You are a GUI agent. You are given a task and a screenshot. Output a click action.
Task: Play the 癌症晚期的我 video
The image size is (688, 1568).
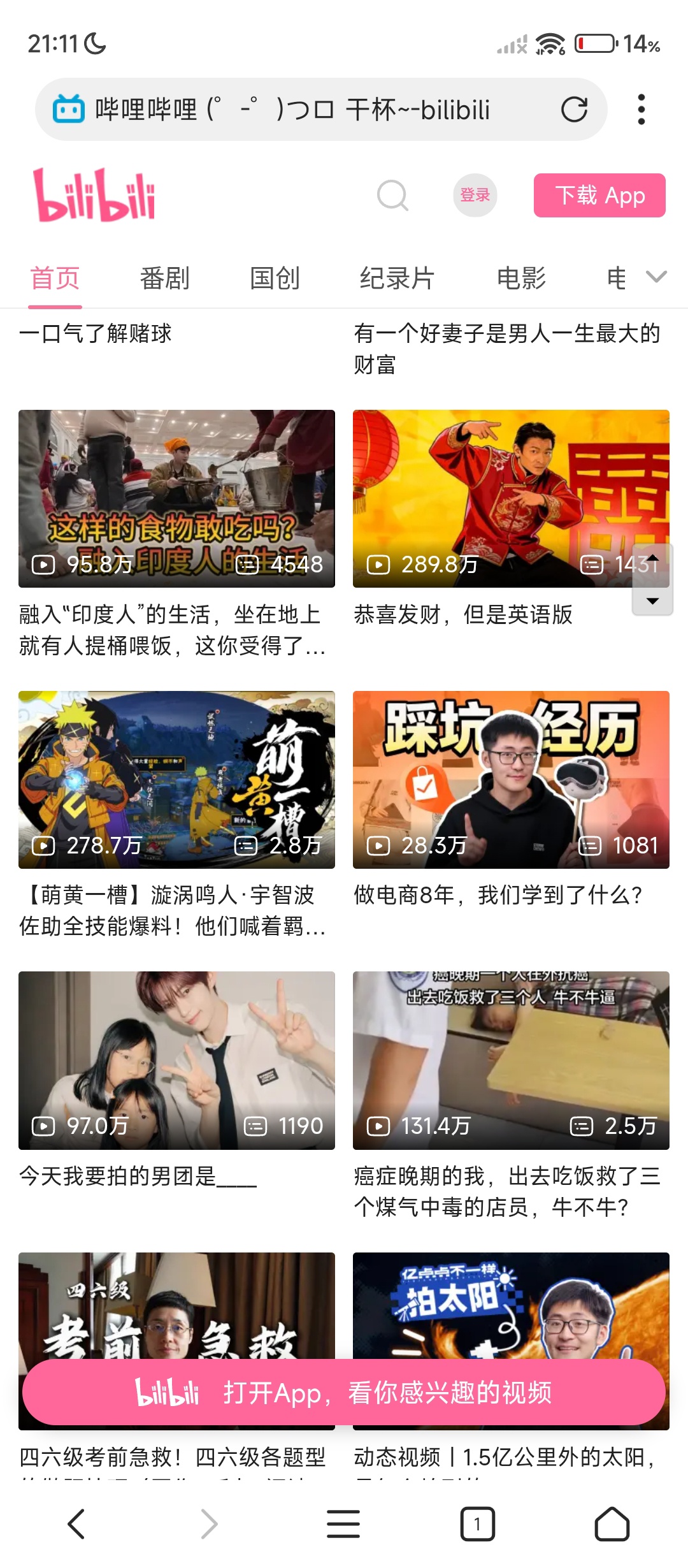tap(511, 1060)
